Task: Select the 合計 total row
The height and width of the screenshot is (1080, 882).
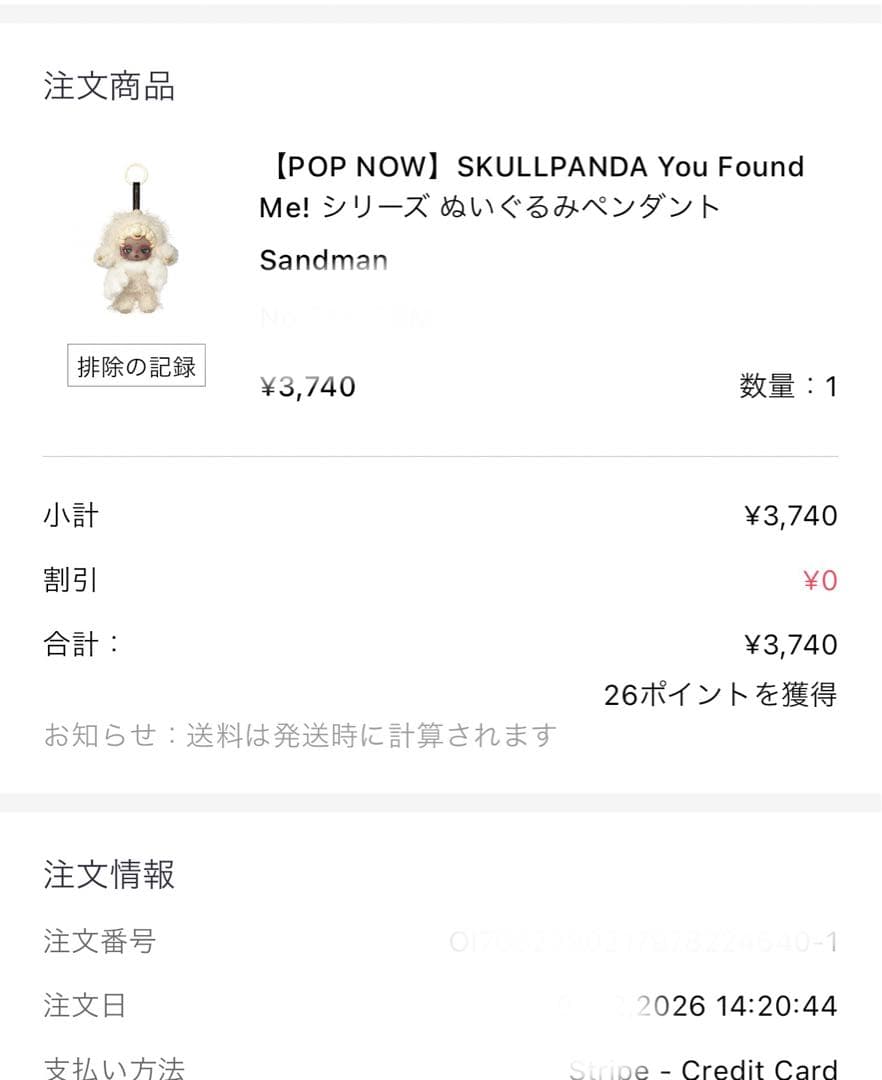Action: pyautogui.click(x=80, y=645)
